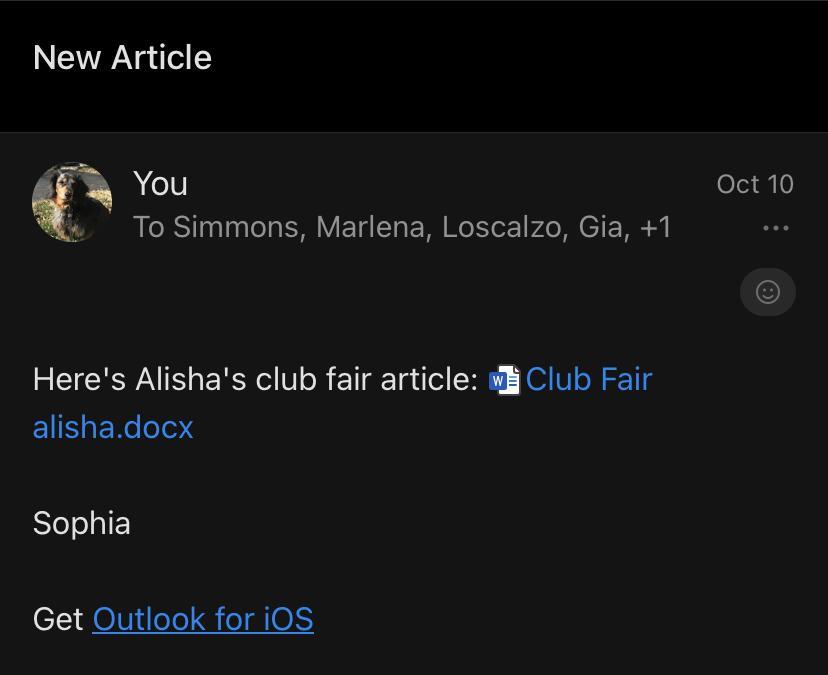View the sender's profile picture
Viewport: 828px width, 675px height.
click(x=72, y=203)
